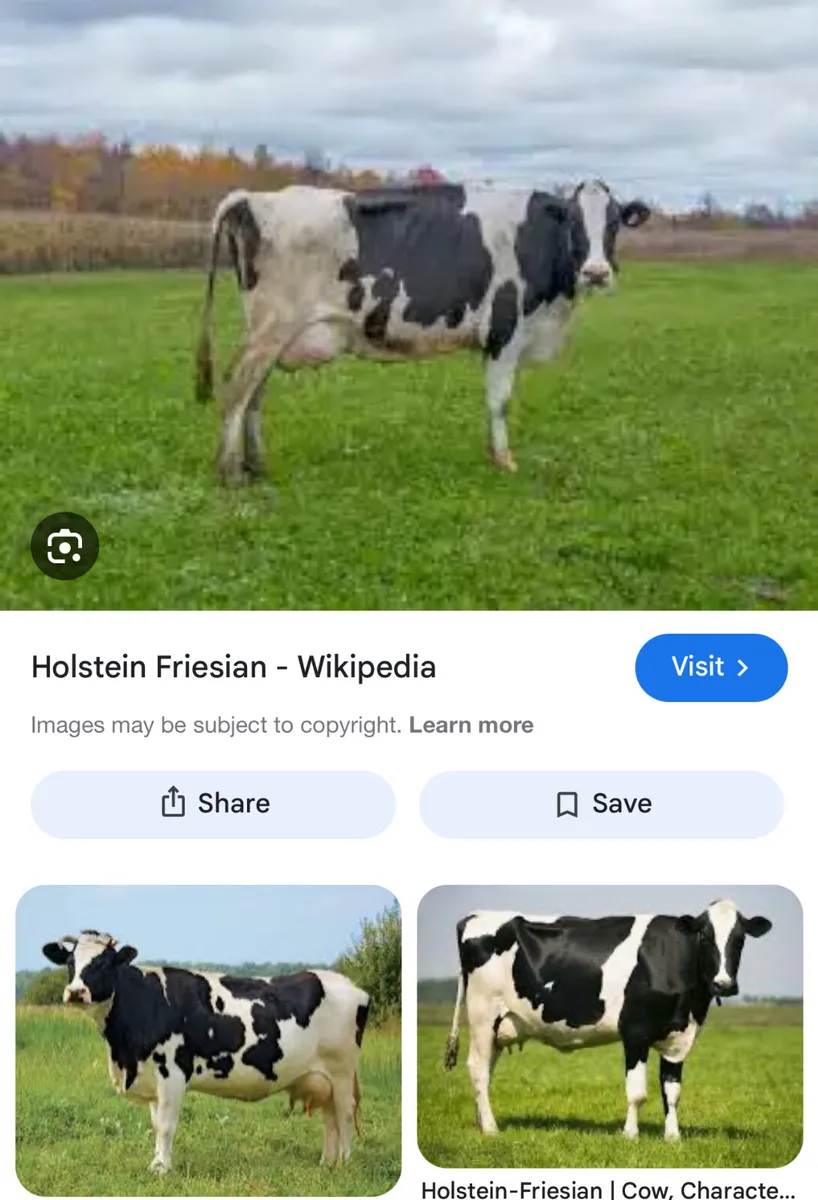
Task: Share this cow image
Action: point(213,804)
